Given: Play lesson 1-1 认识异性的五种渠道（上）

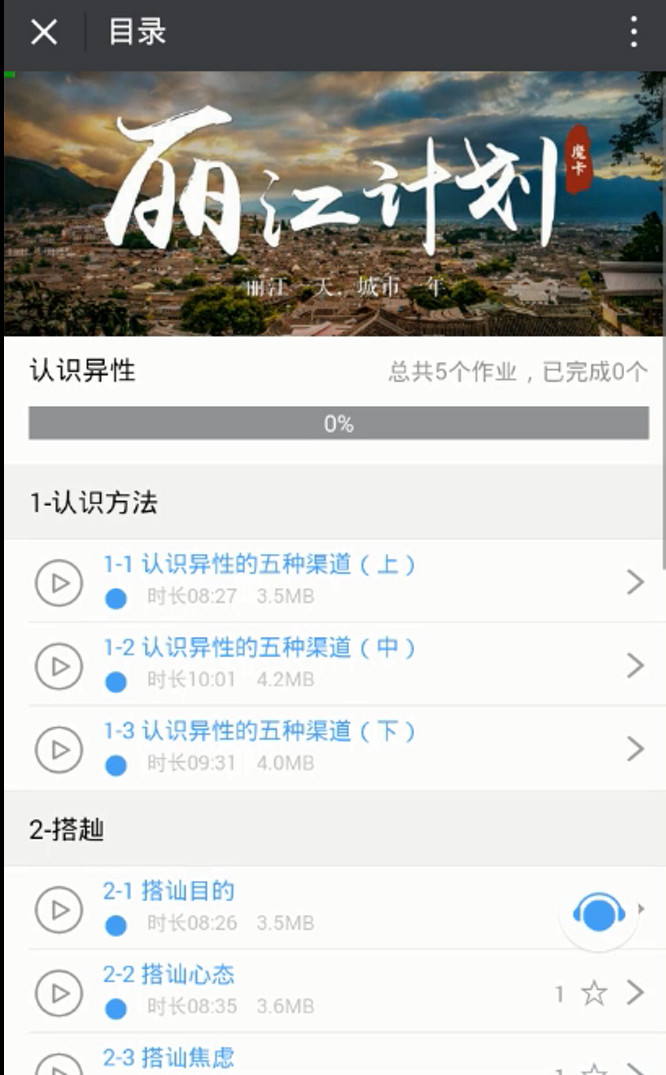Looking at the screenshot, I should [59, 582].
